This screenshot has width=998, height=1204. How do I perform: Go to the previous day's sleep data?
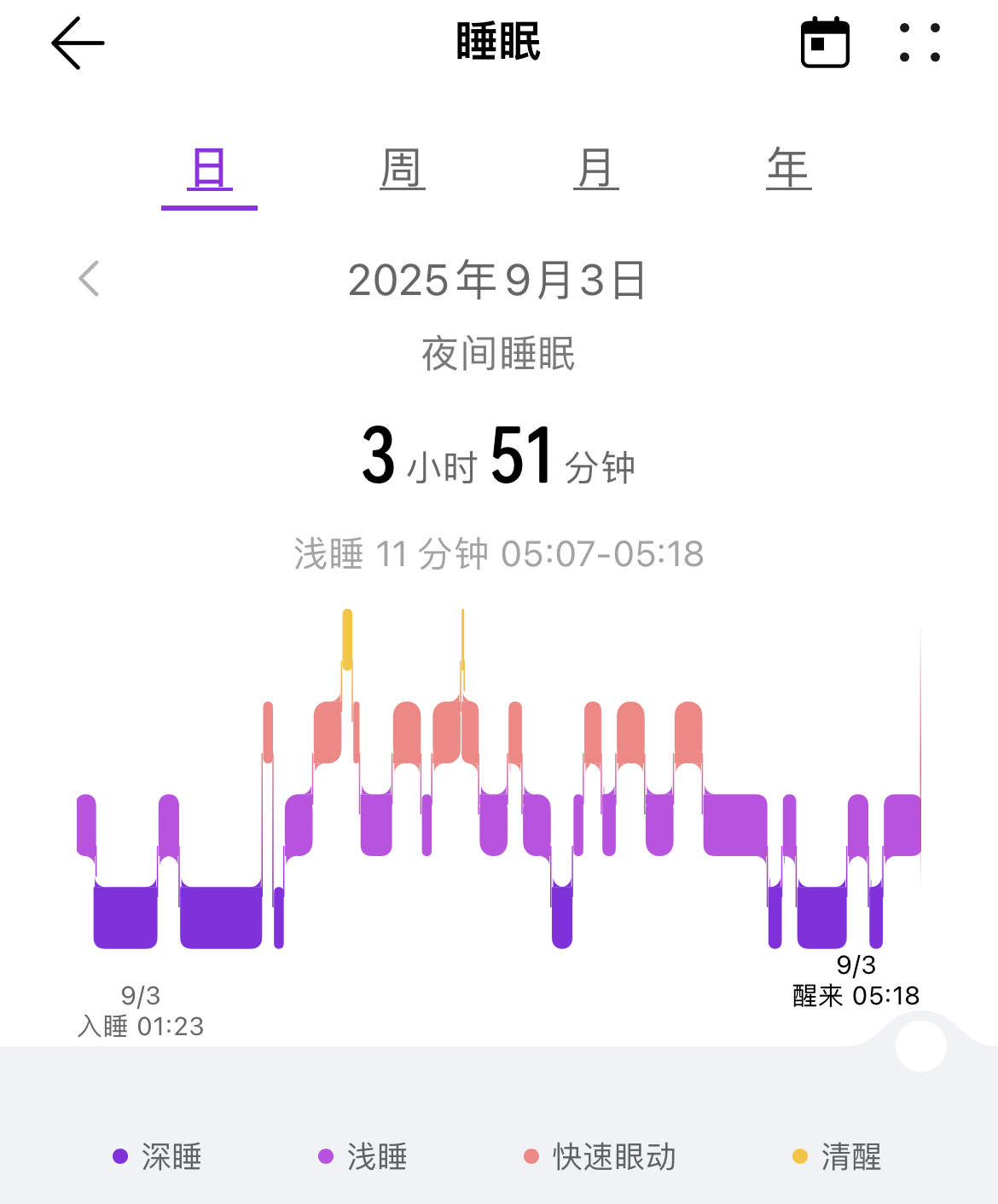pyautogui.click(x=90, y=279)
